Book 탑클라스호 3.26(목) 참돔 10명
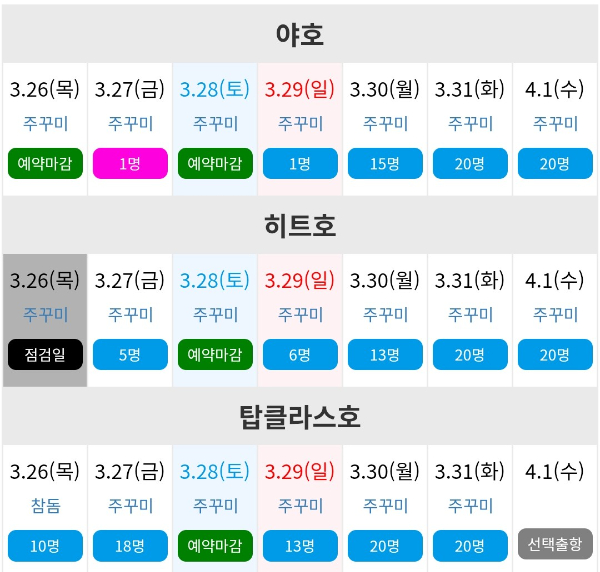 click(45, 545)
